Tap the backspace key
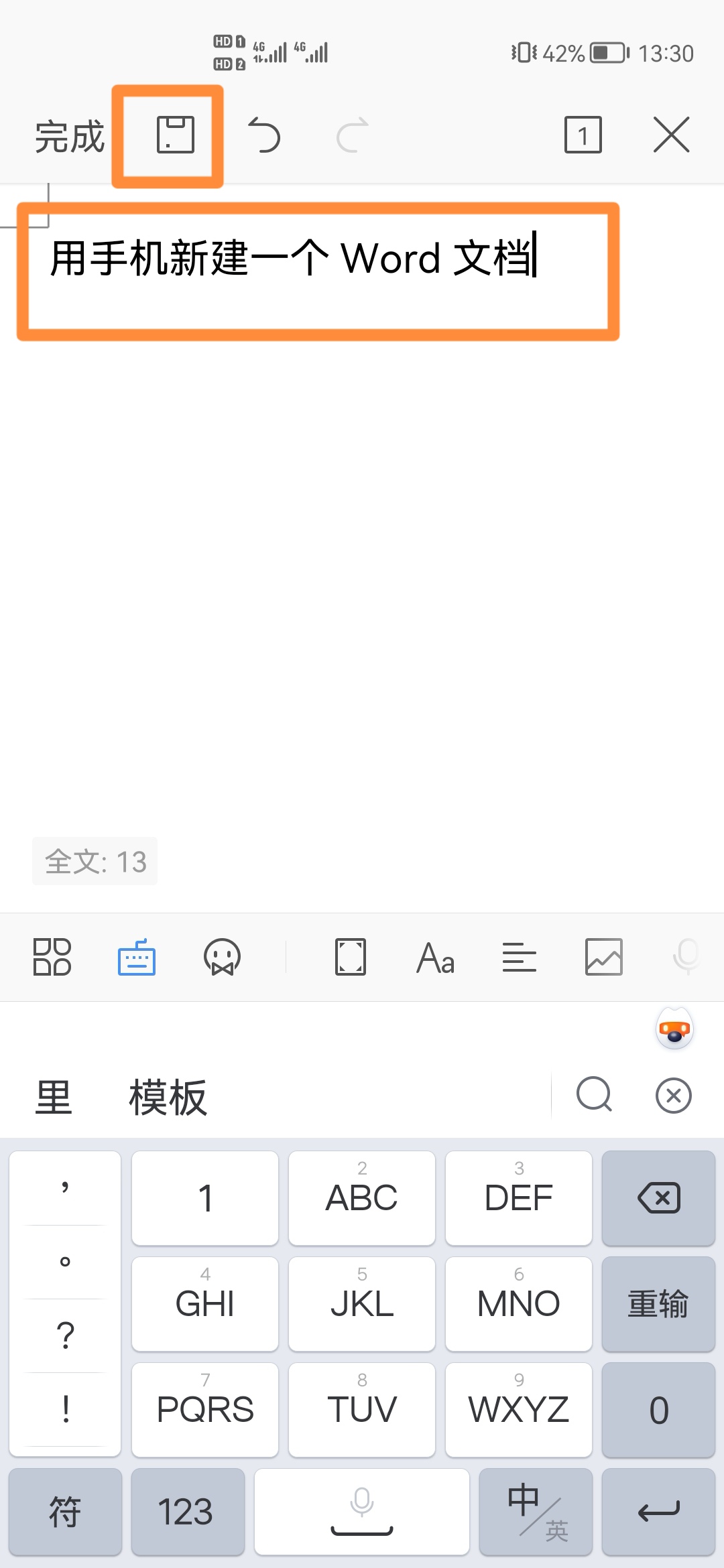The width and height of the screenshot is (724, 1568). coord(659,1198)
